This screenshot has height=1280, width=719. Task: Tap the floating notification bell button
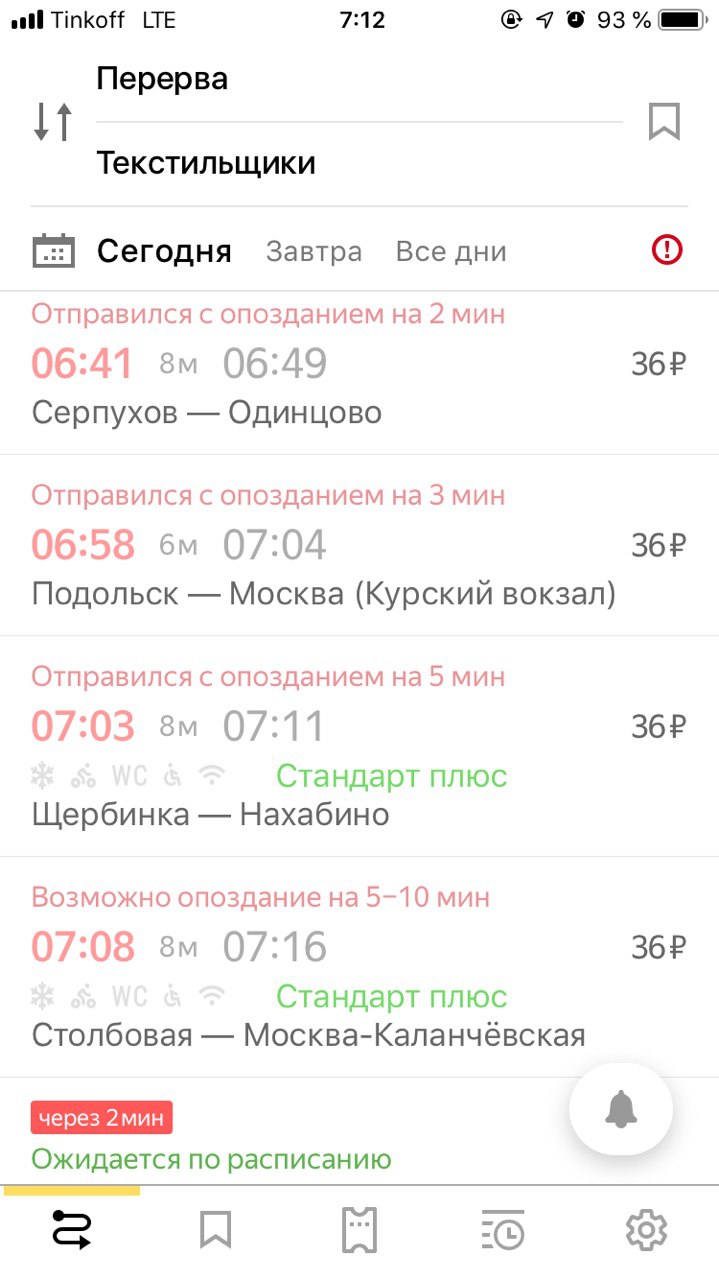point(621,1108)
